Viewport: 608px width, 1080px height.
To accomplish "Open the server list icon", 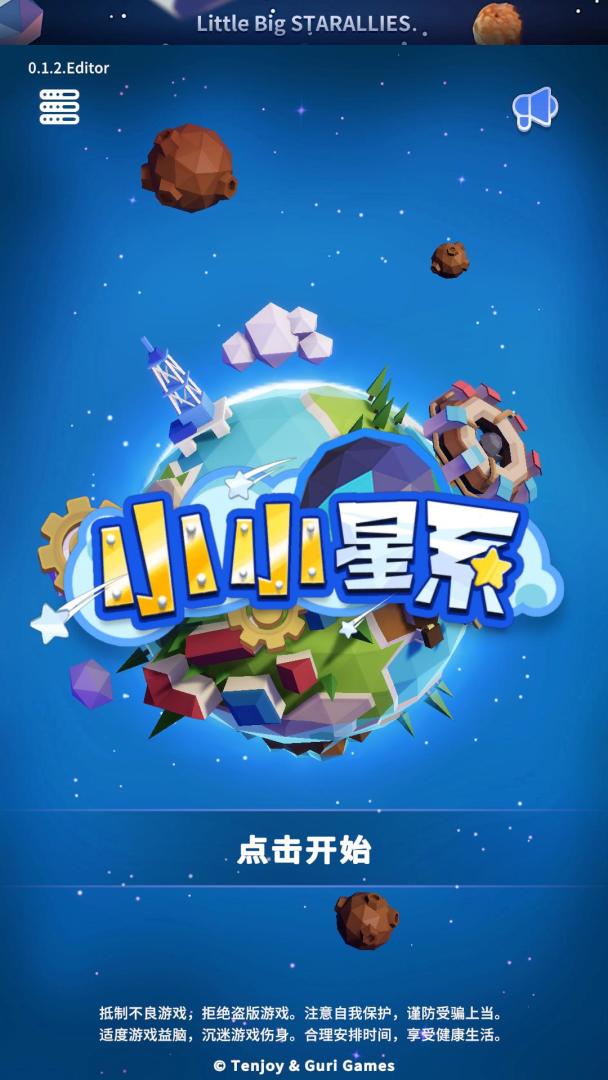I will (x=59, y=107).
